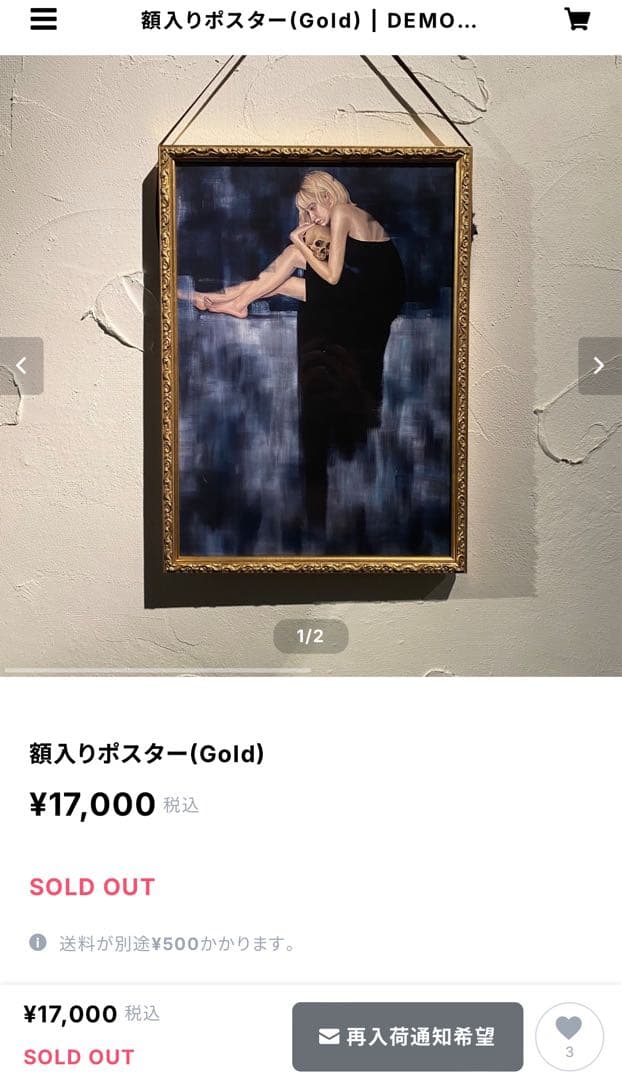Viewport: 622px width, 1080px height.
Task: Open the hamburger menu
Action: coord(43,20)
